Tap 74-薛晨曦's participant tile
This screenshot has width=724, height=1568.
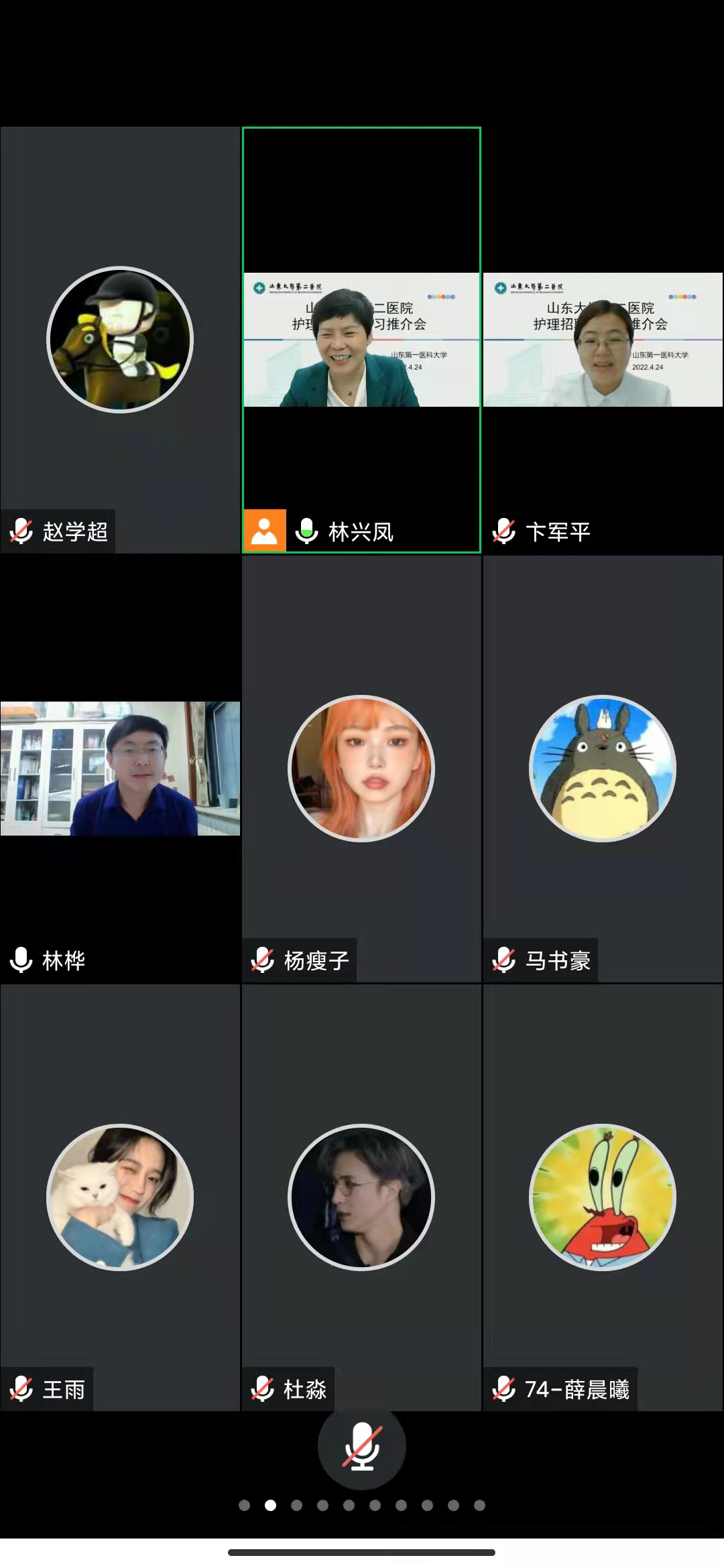tap(603, 1197)
